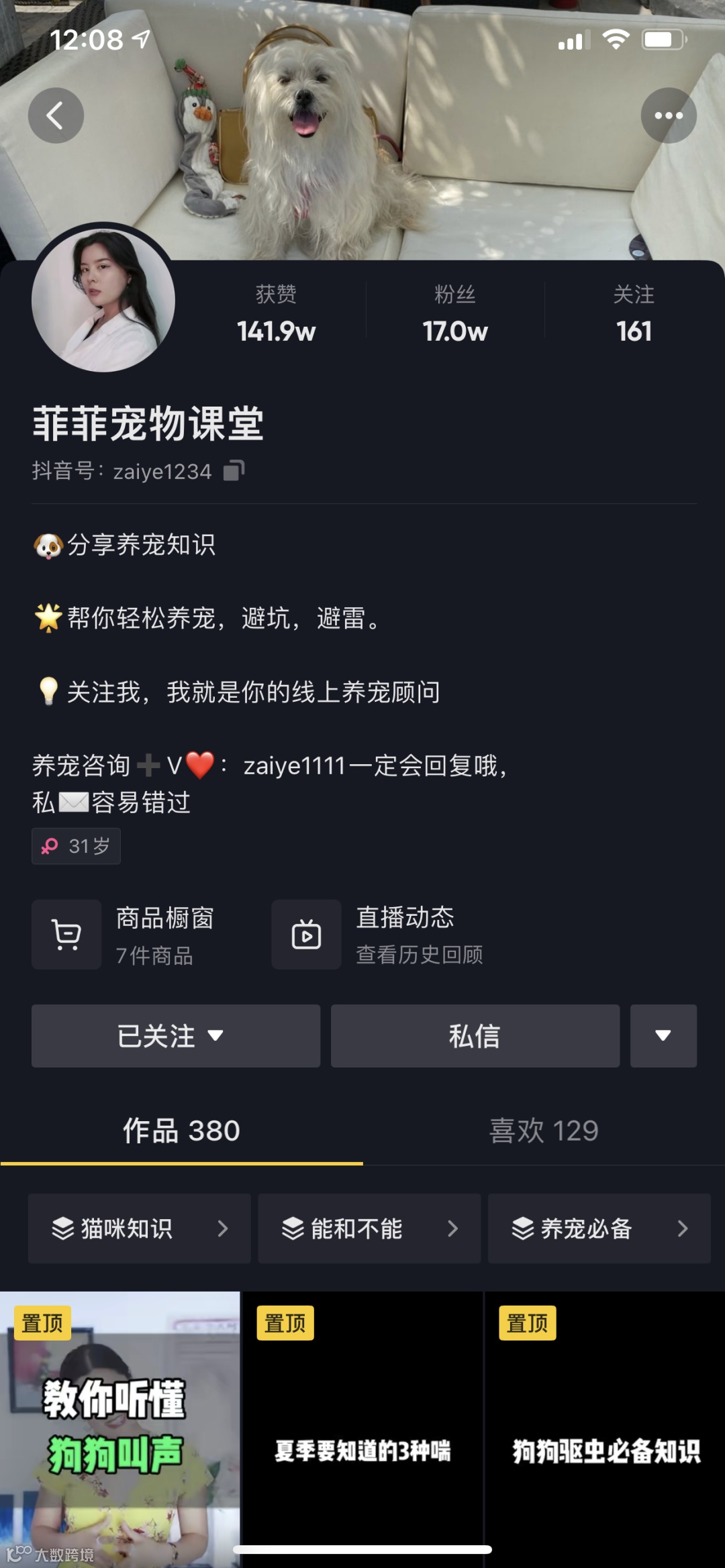The width and height of the screenshot is (725, 1568).
Task: Expand the arrow beside 私信
Action: point(663,1036)
